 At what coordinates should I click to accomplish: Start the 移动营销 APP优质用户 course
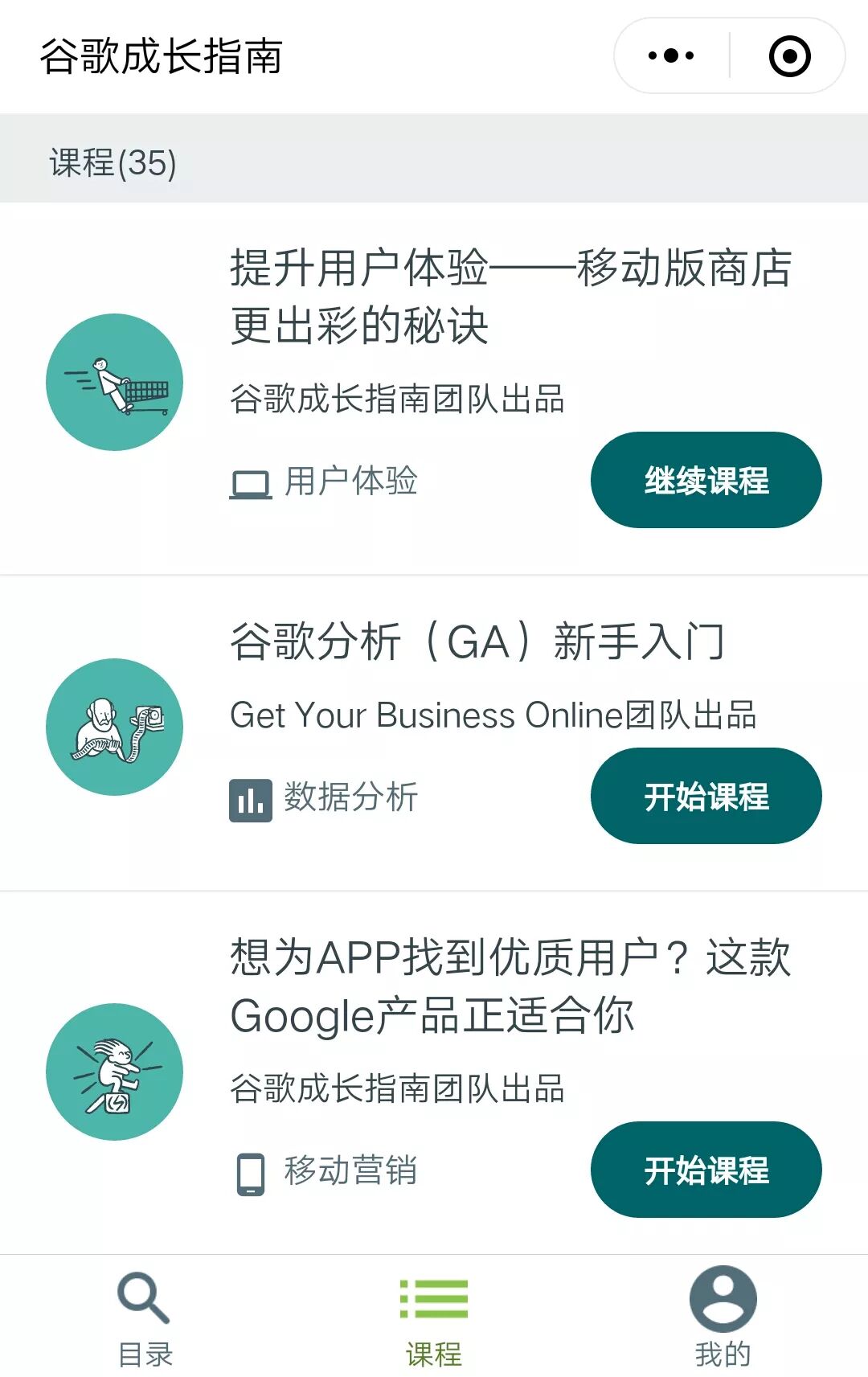pos(706,1170)
